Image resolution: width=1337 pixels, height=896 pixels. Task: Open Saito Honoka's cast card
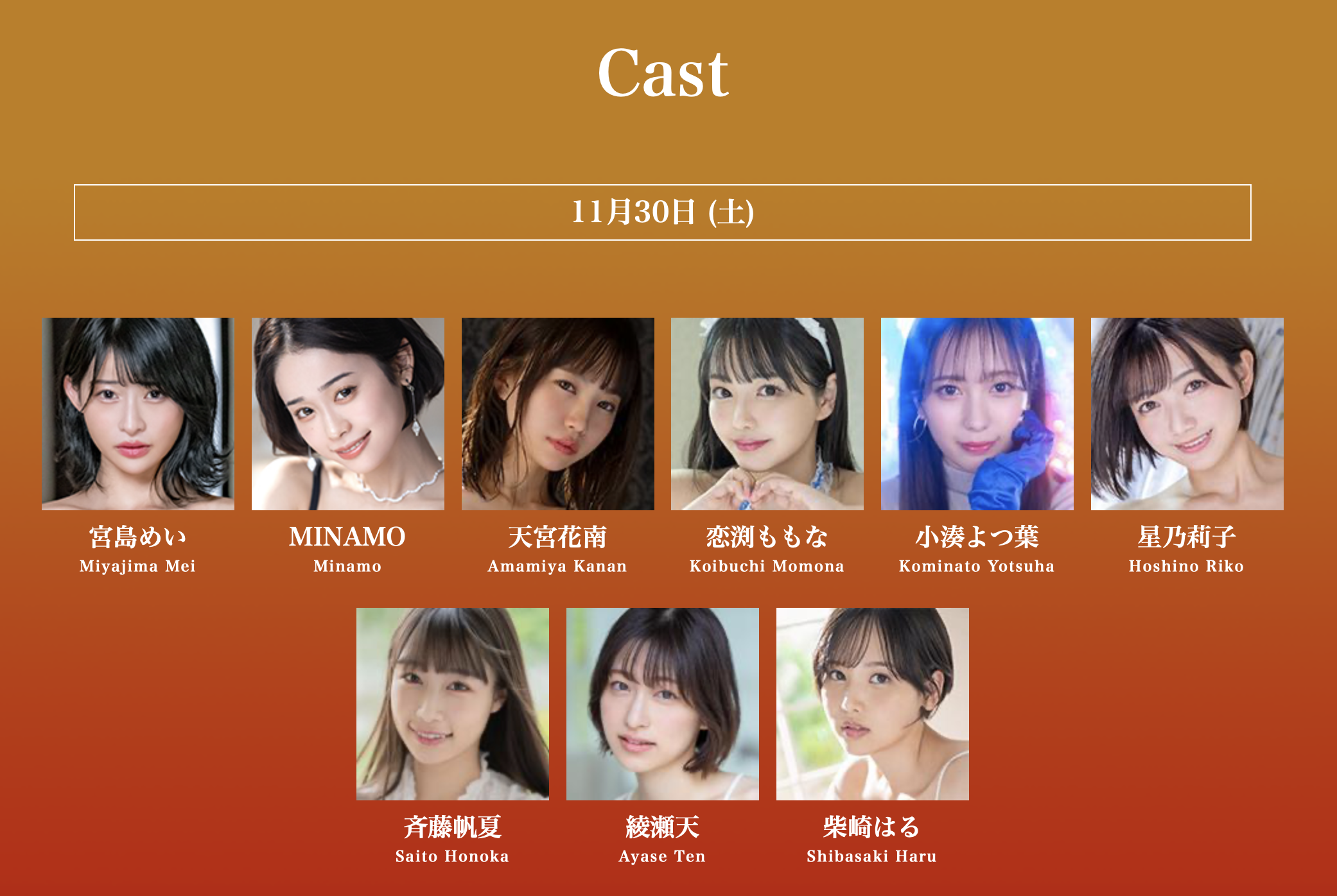click(452, 704)
